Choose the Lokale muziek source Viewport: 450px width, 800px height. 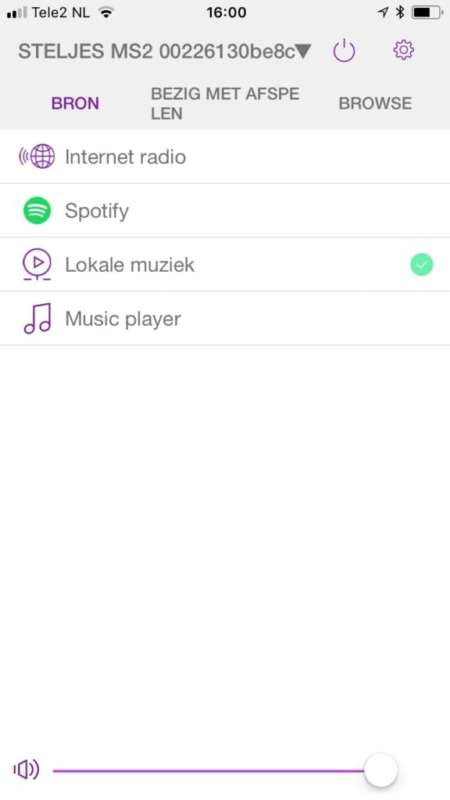[225, 265]
